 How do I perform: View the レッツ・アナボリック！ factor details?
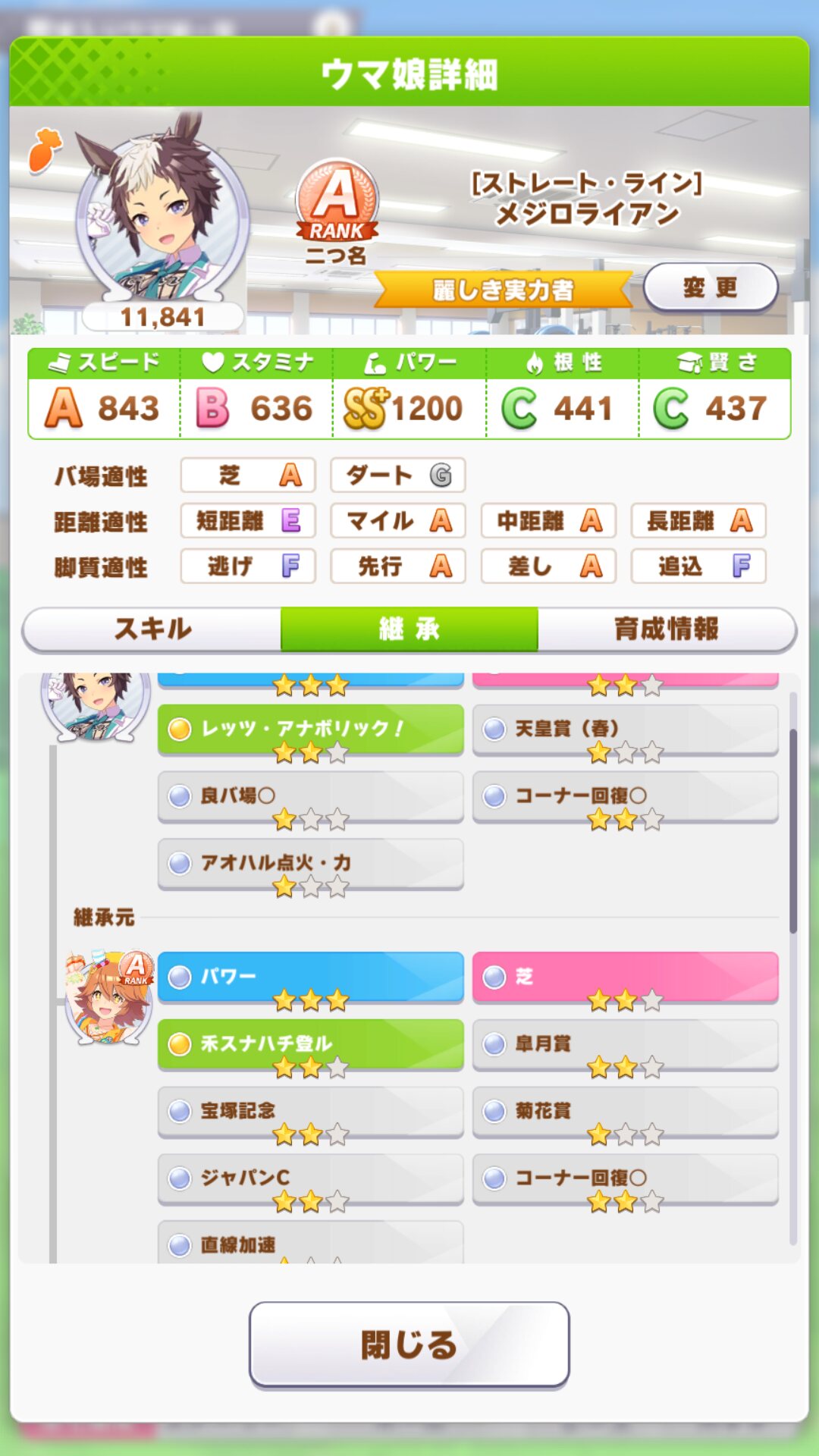310,730
